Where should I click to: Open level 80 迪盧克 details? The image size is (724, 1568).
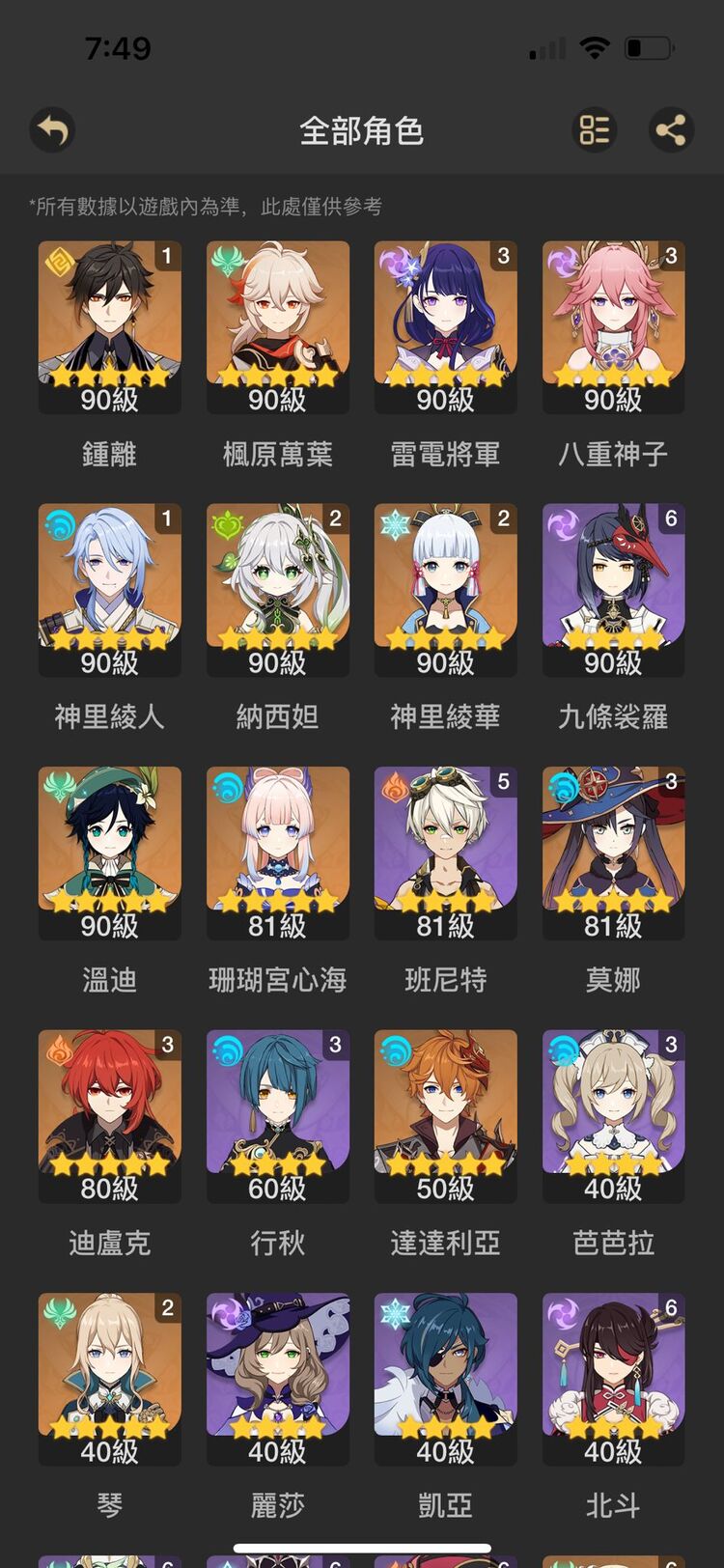(109, 1115)
